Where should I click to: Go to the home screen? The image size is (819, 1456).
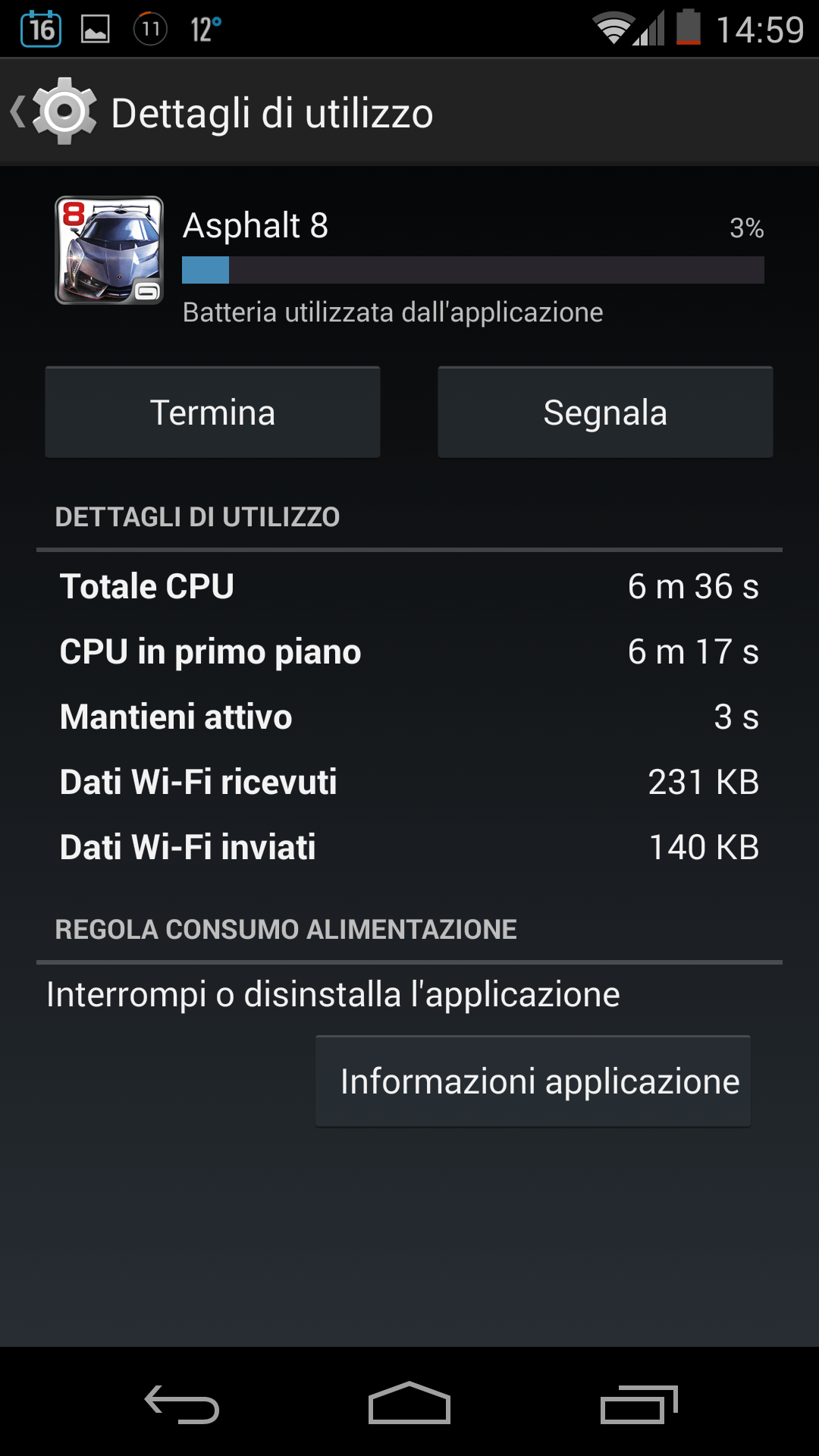point(409,1404)
